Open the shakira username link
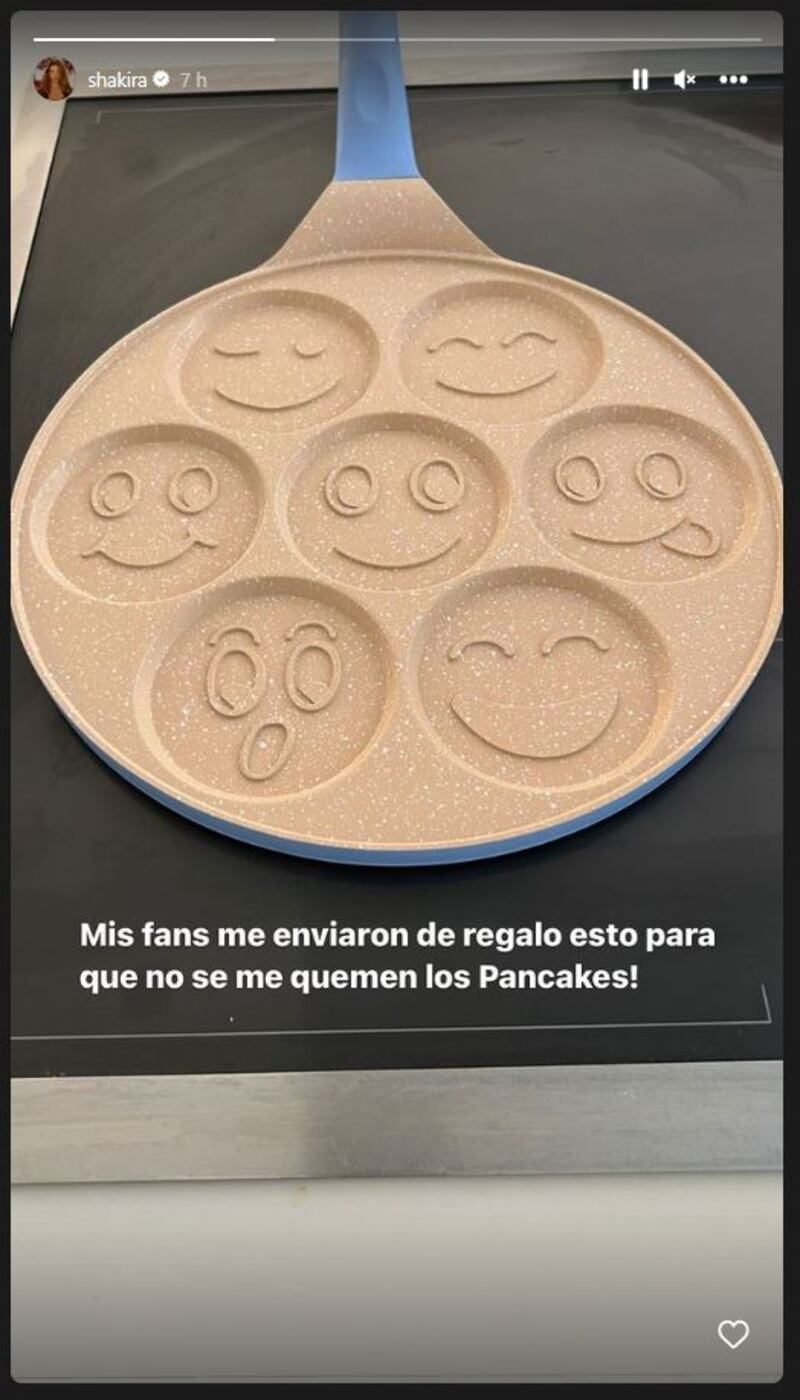The width and height of the screenshot is (800, 1400). (x=117, y=80)
